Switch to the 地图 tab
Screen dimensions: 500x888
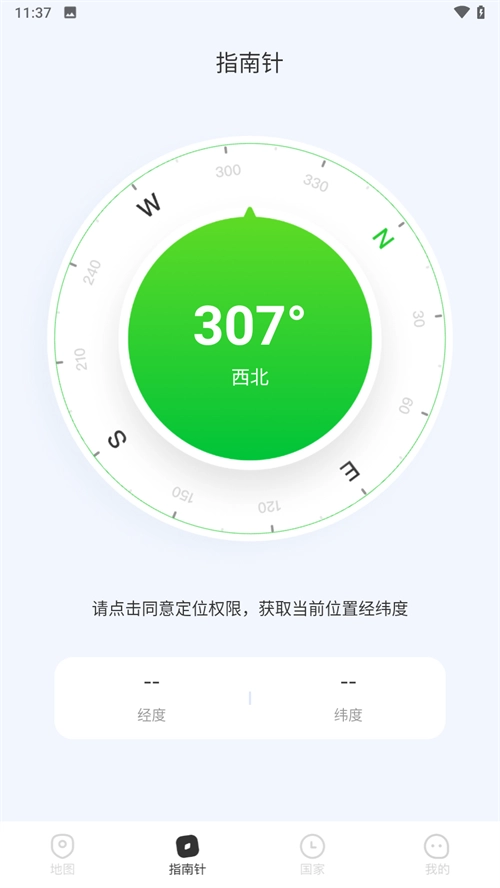tap(62, 854)
